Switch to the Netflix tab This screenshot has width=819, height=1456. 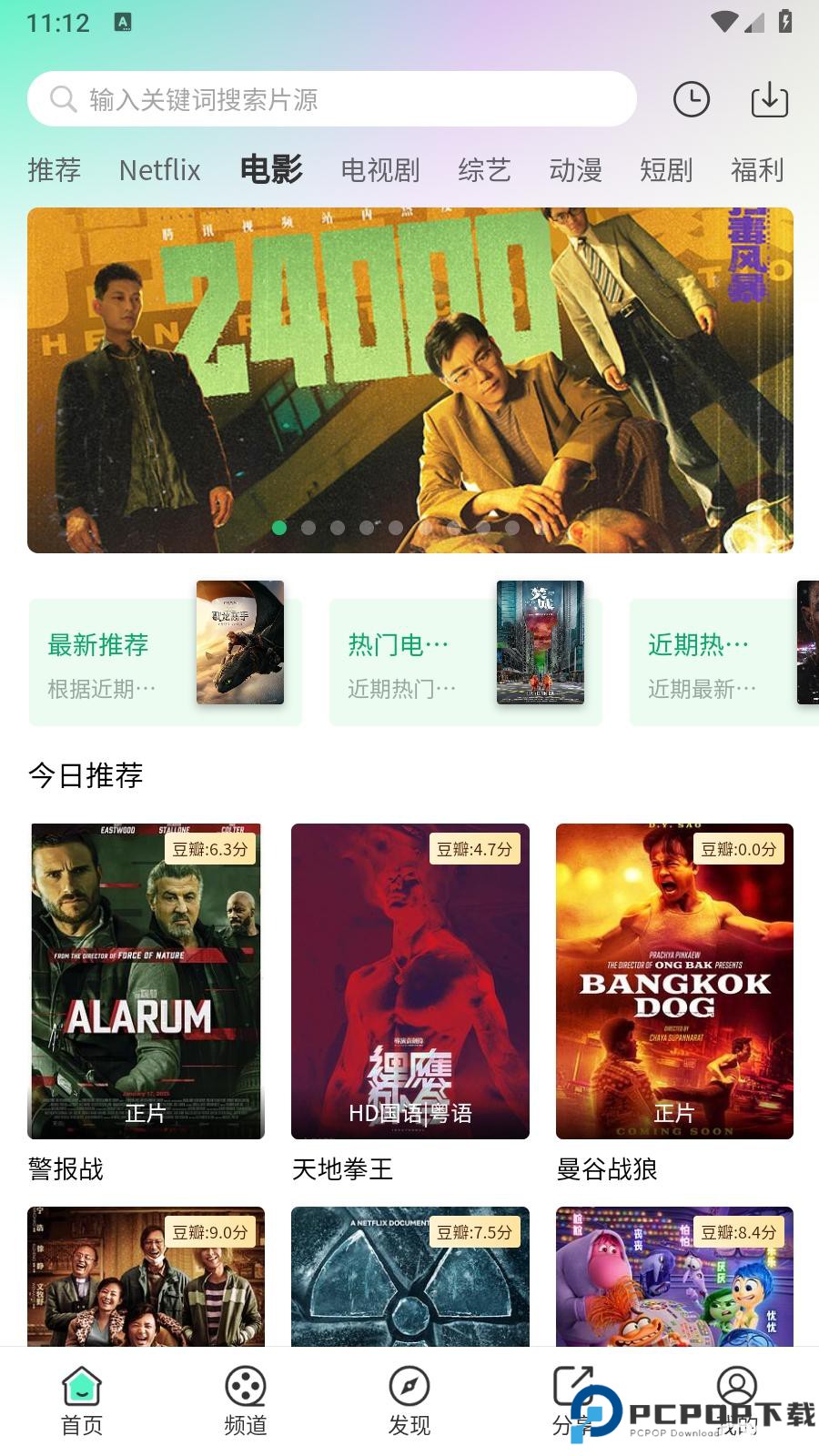[x=161, y=170]
